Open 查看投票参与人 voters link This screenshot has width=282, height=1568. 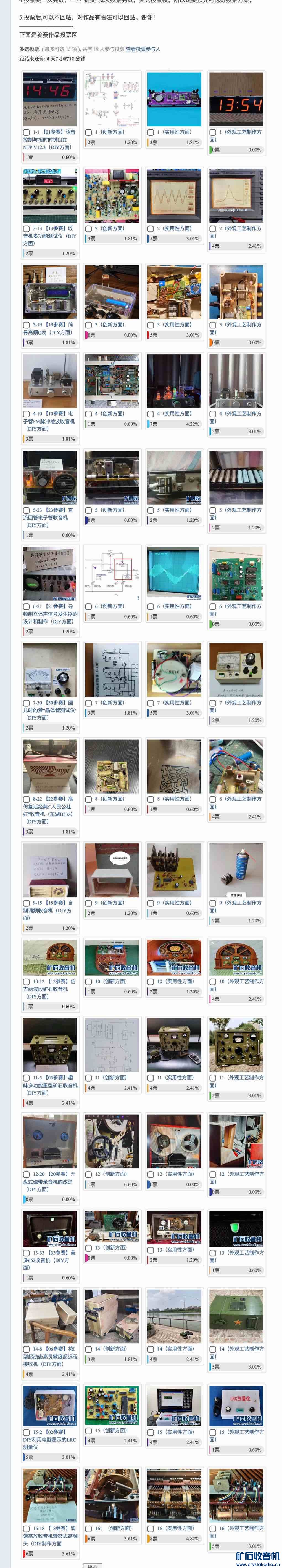click(143, 49)
